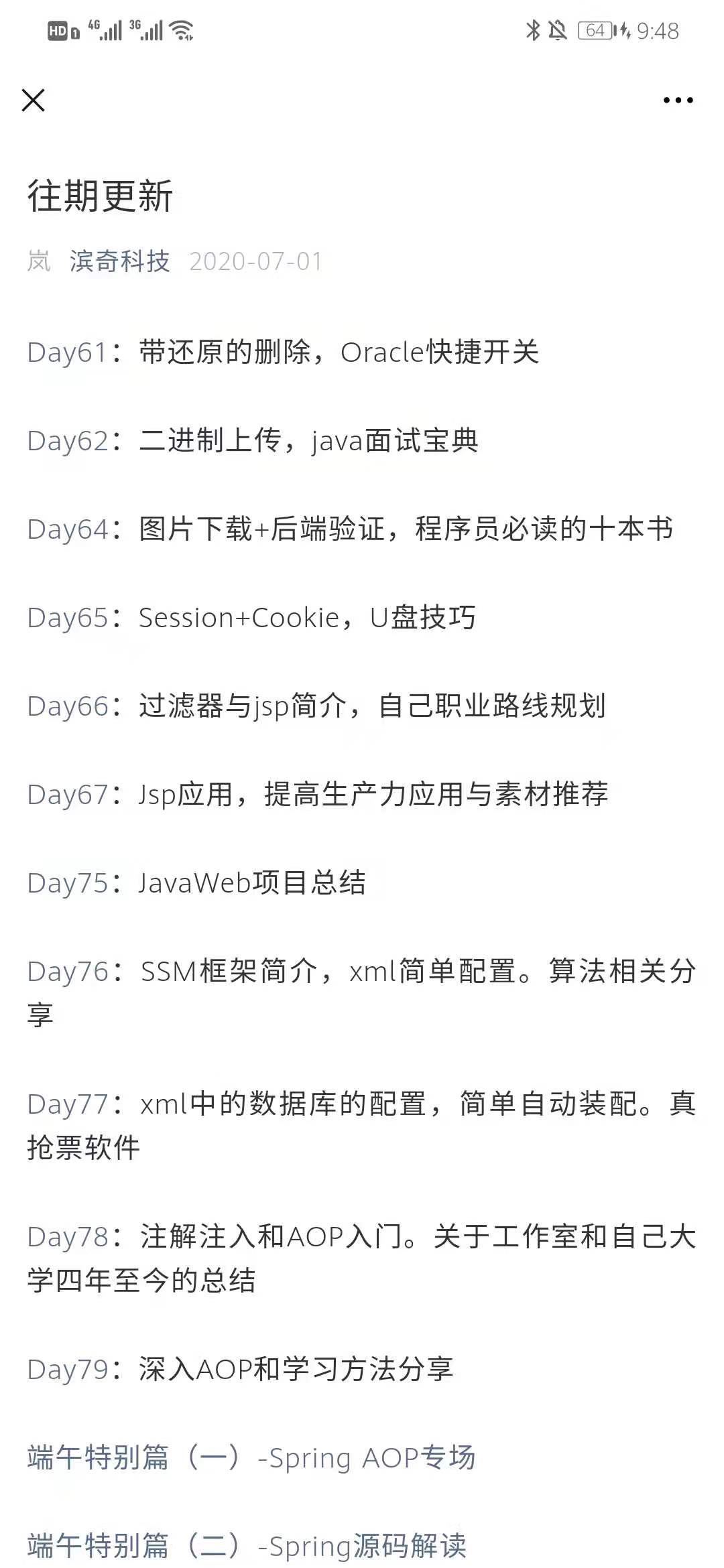This screenshot has width=724, height=1568.
Task: Open the 滨奇科技 account profile
Action: [119, 261]
